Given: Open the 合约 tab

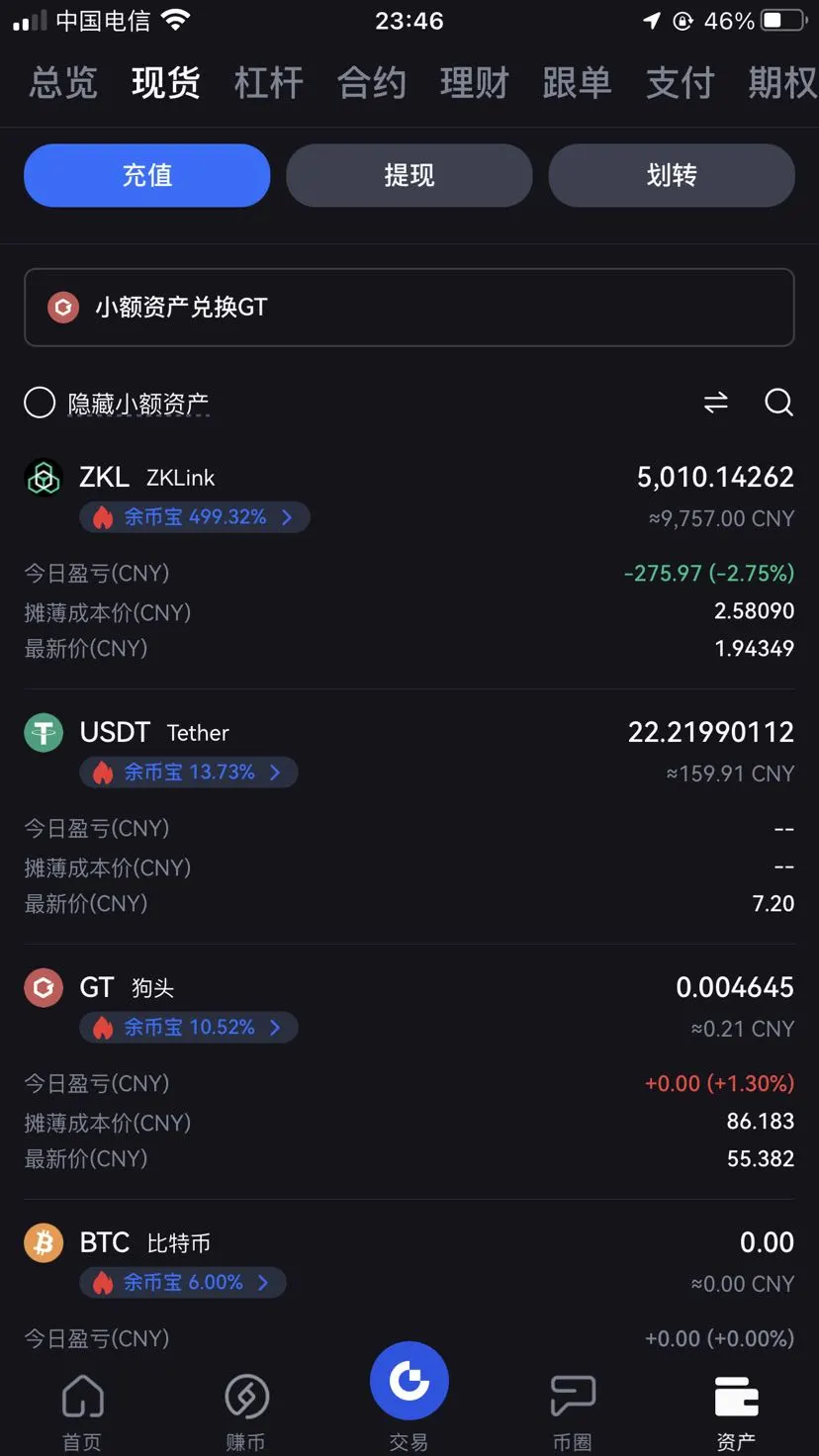Looking at the screenshot, I should (371, 83).
